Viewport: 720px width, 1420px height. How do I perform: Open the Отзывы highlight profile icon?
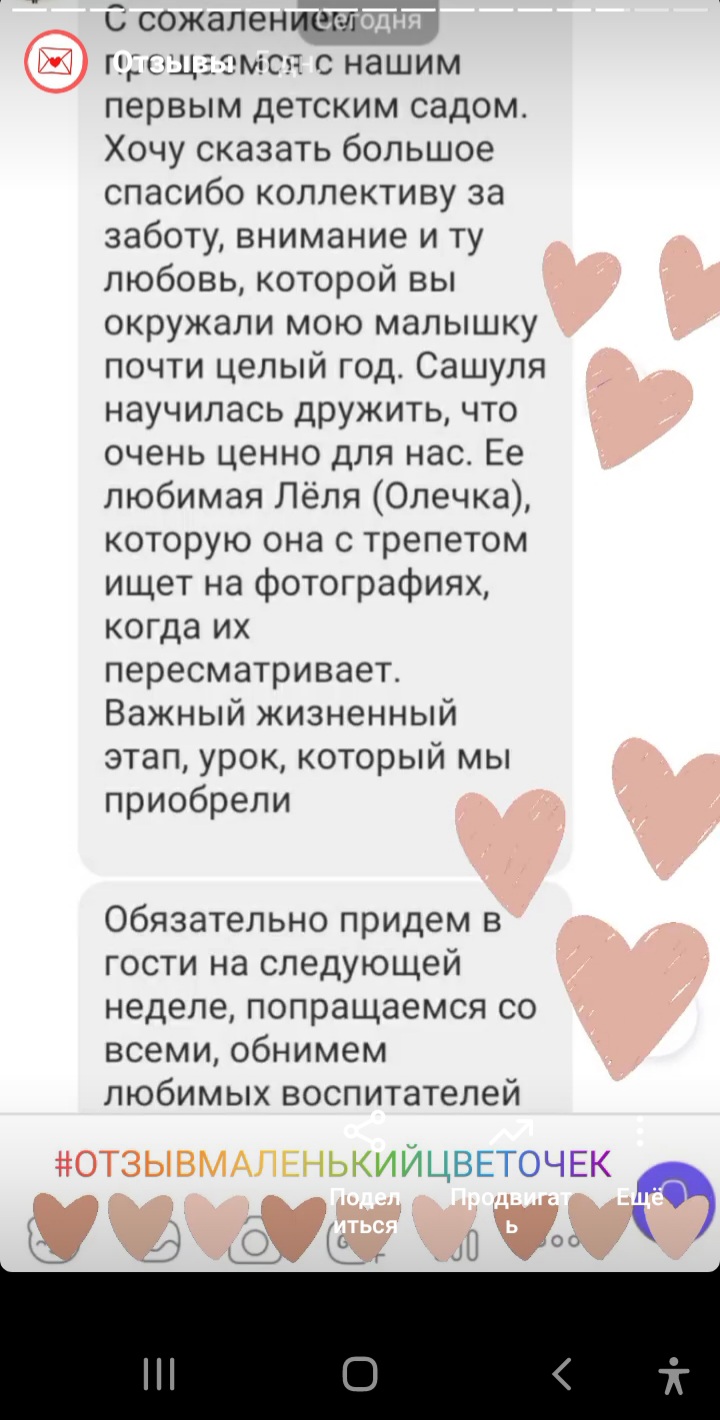click(56, 62)
